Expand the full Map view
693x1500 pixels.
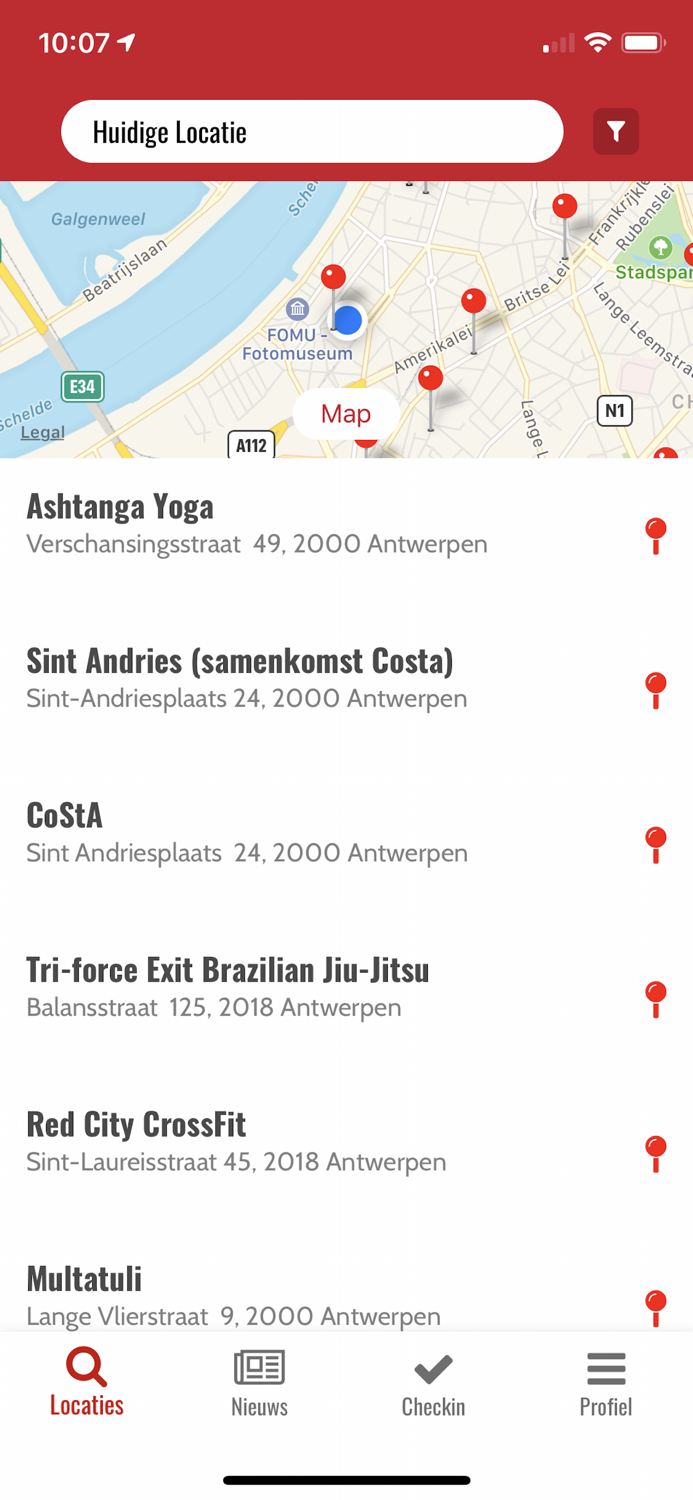click(346, 414)
